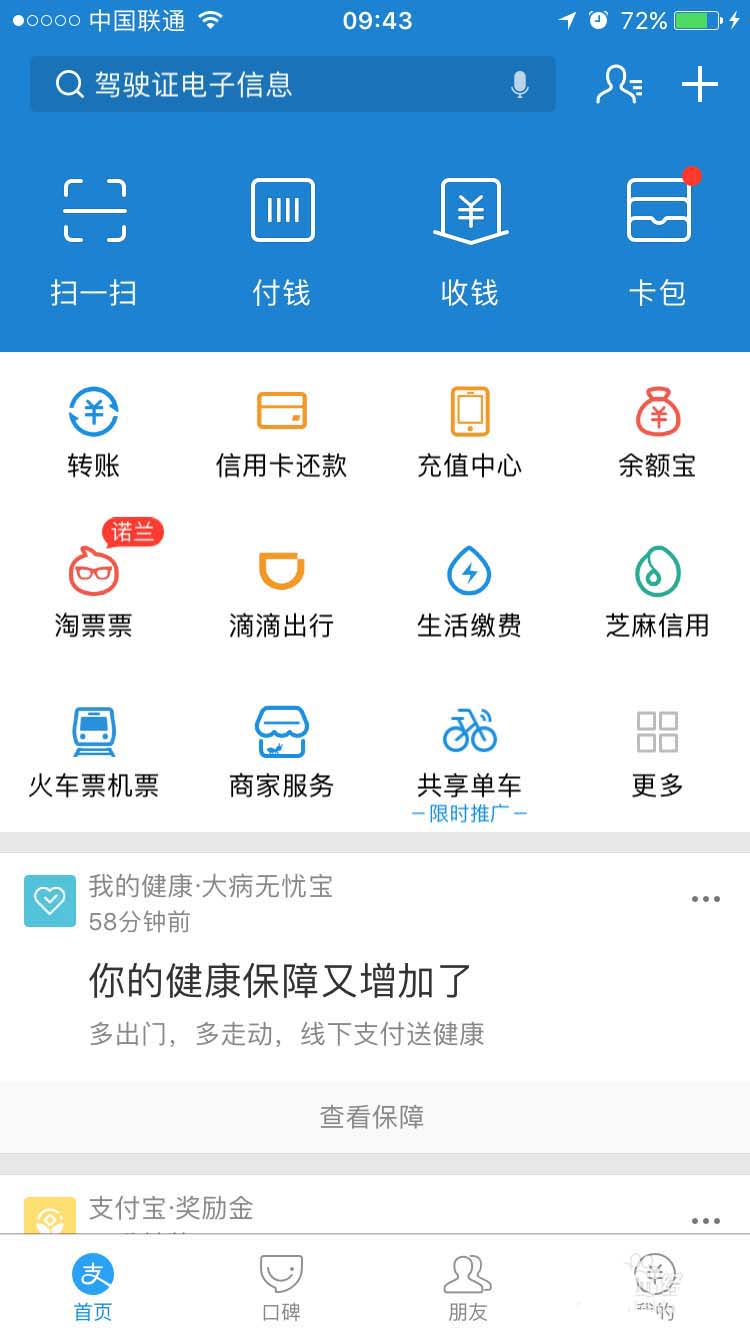Open the three-dot menu on 我的健康 card
Image resolution: width=750 pixels, height=1334 pixels.
(705, 899)
